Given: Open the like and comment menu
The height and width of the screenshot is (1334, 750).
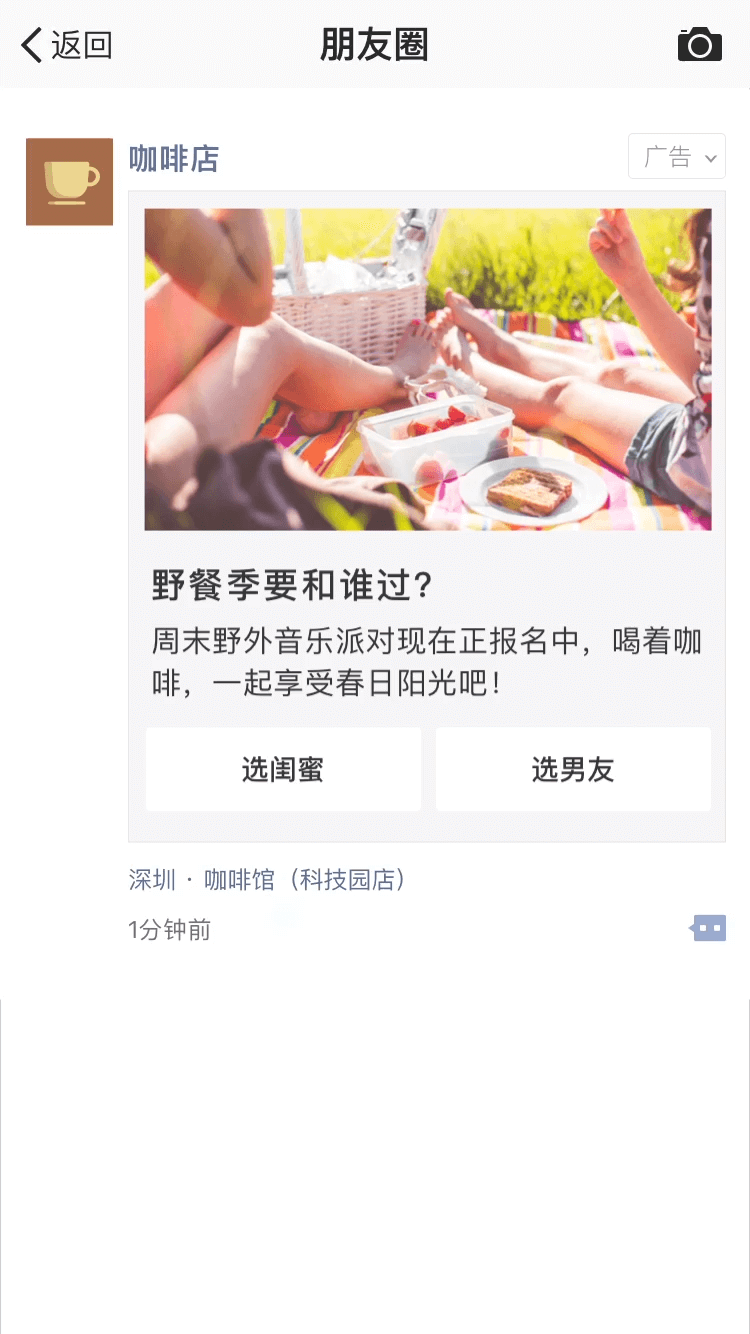Looking at the screenshot, I should (708, 929).
